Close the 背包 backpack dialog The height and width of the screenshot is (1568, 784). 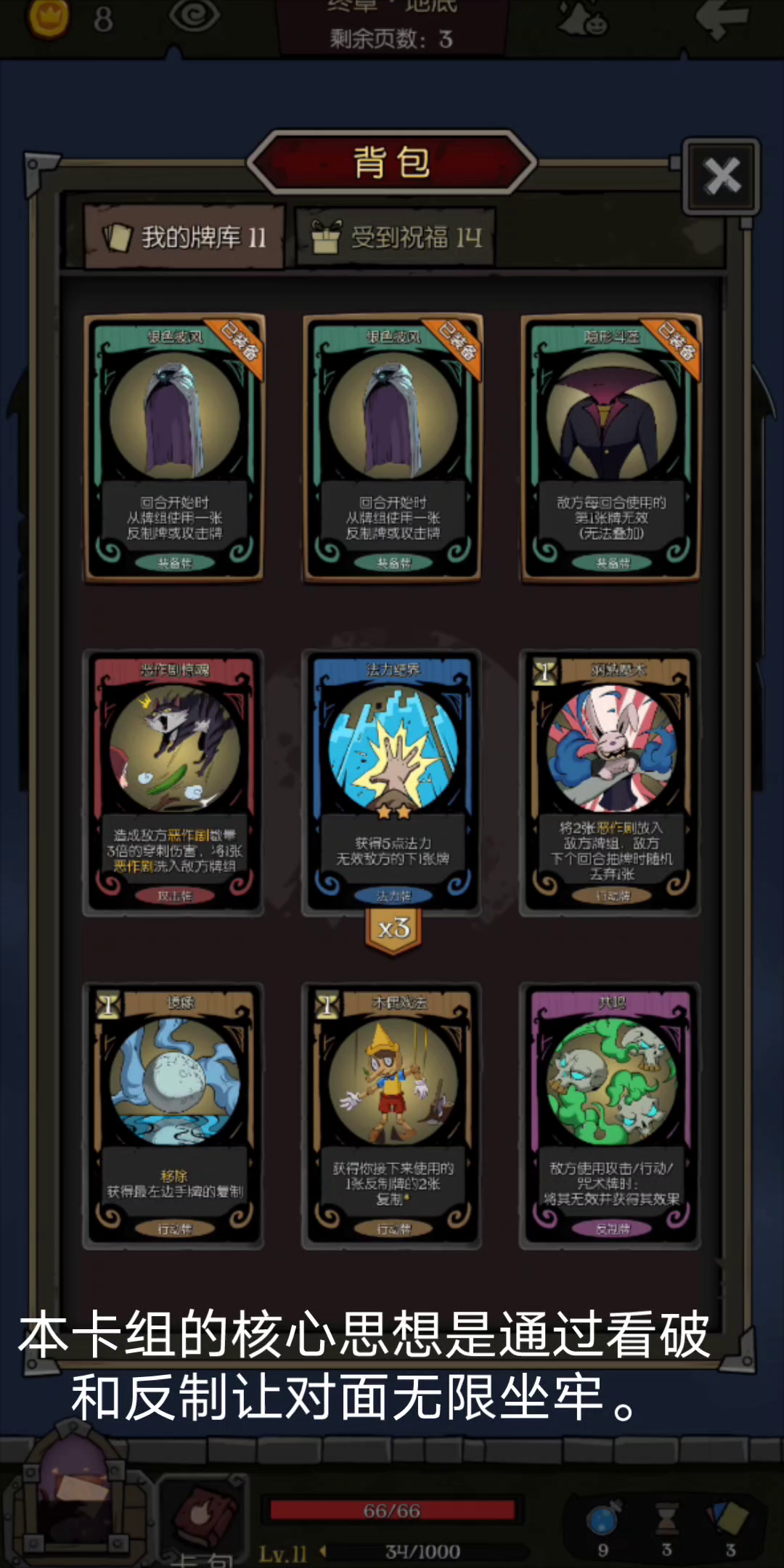tap(721, 176)
